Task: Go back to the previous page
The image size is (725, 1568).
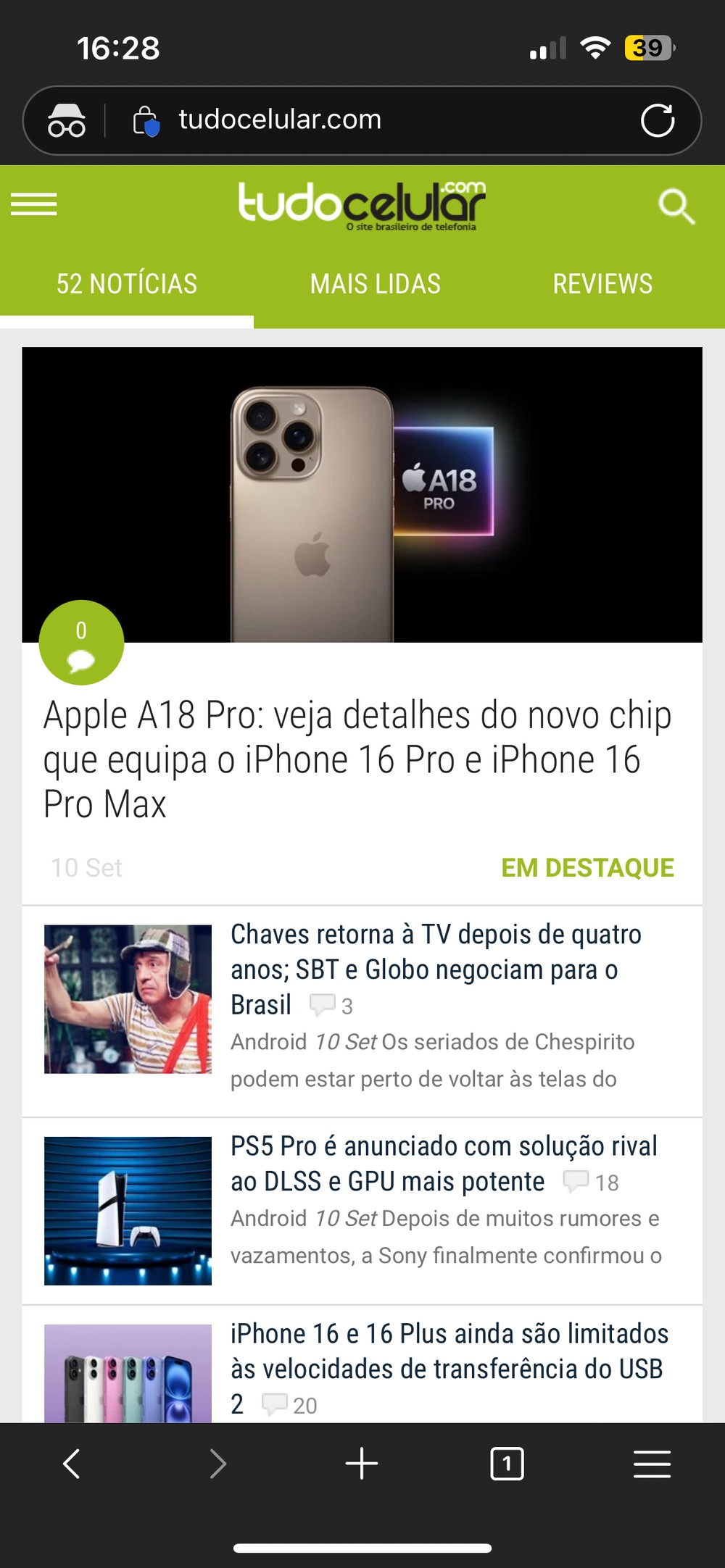Action: [72, 1464]
